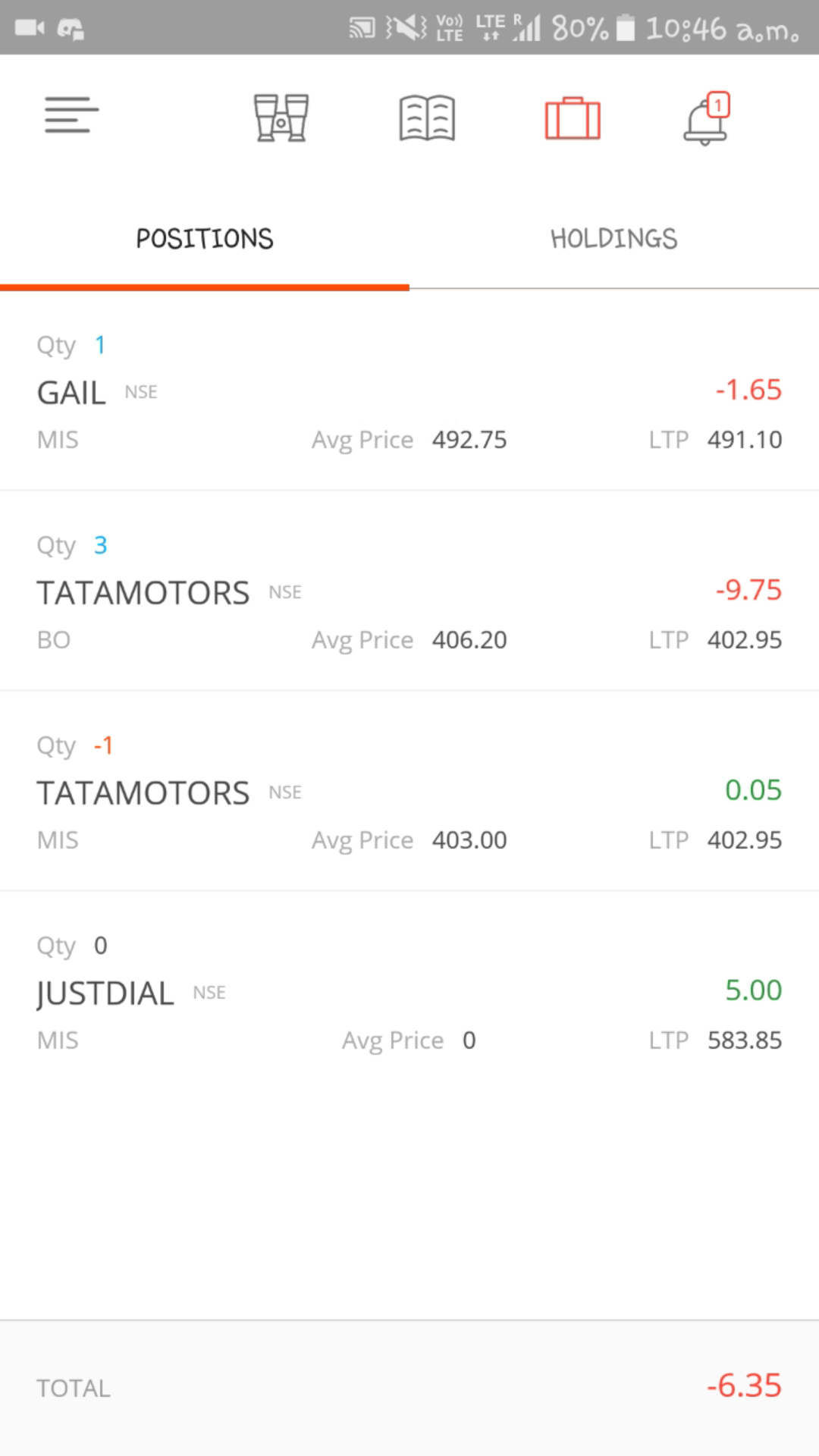This screenshot has width=819, height=1456.
Task: Select the Positions tab
Action: [205, 239]
